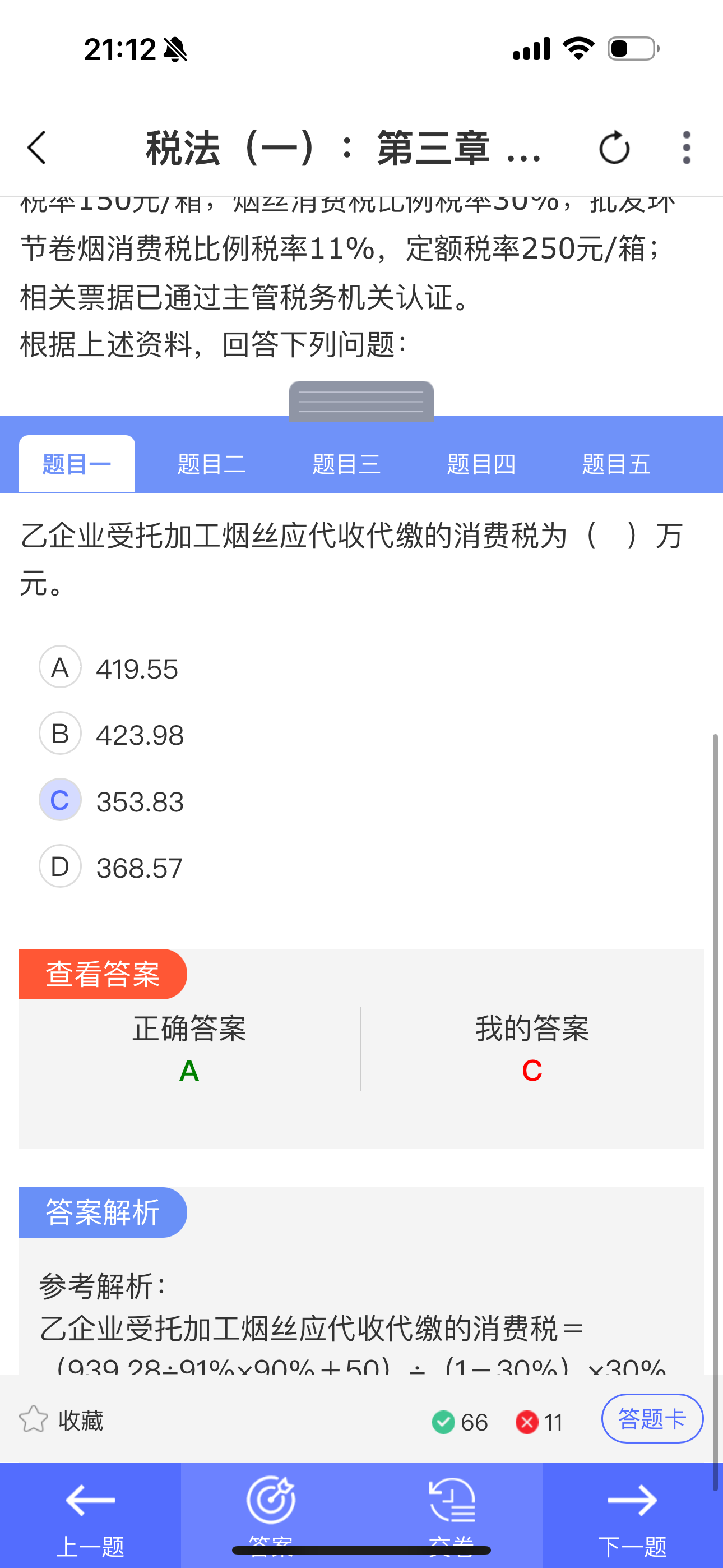Add this question to 收藏 favorites
The width and height of the screenshot is (723, 1568).
coord(61,1421)
